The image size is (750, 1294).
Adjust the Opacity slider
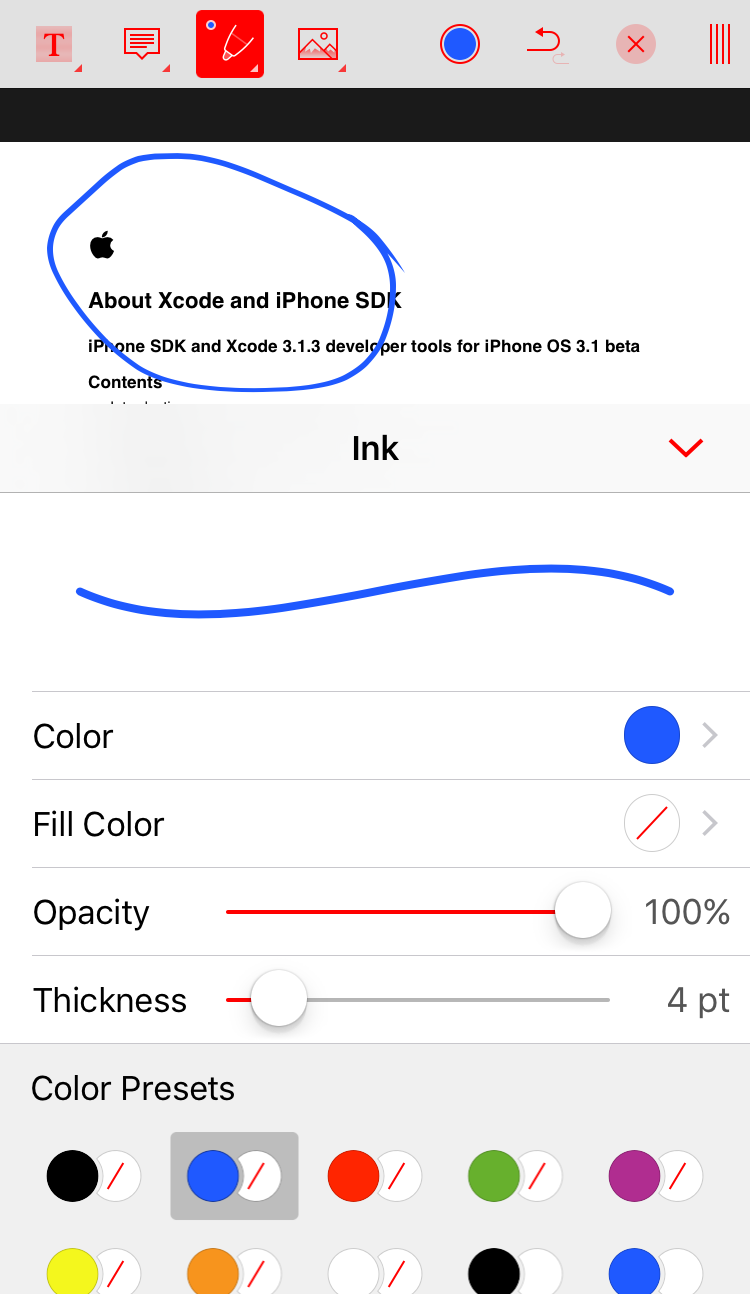click(582, 911)
